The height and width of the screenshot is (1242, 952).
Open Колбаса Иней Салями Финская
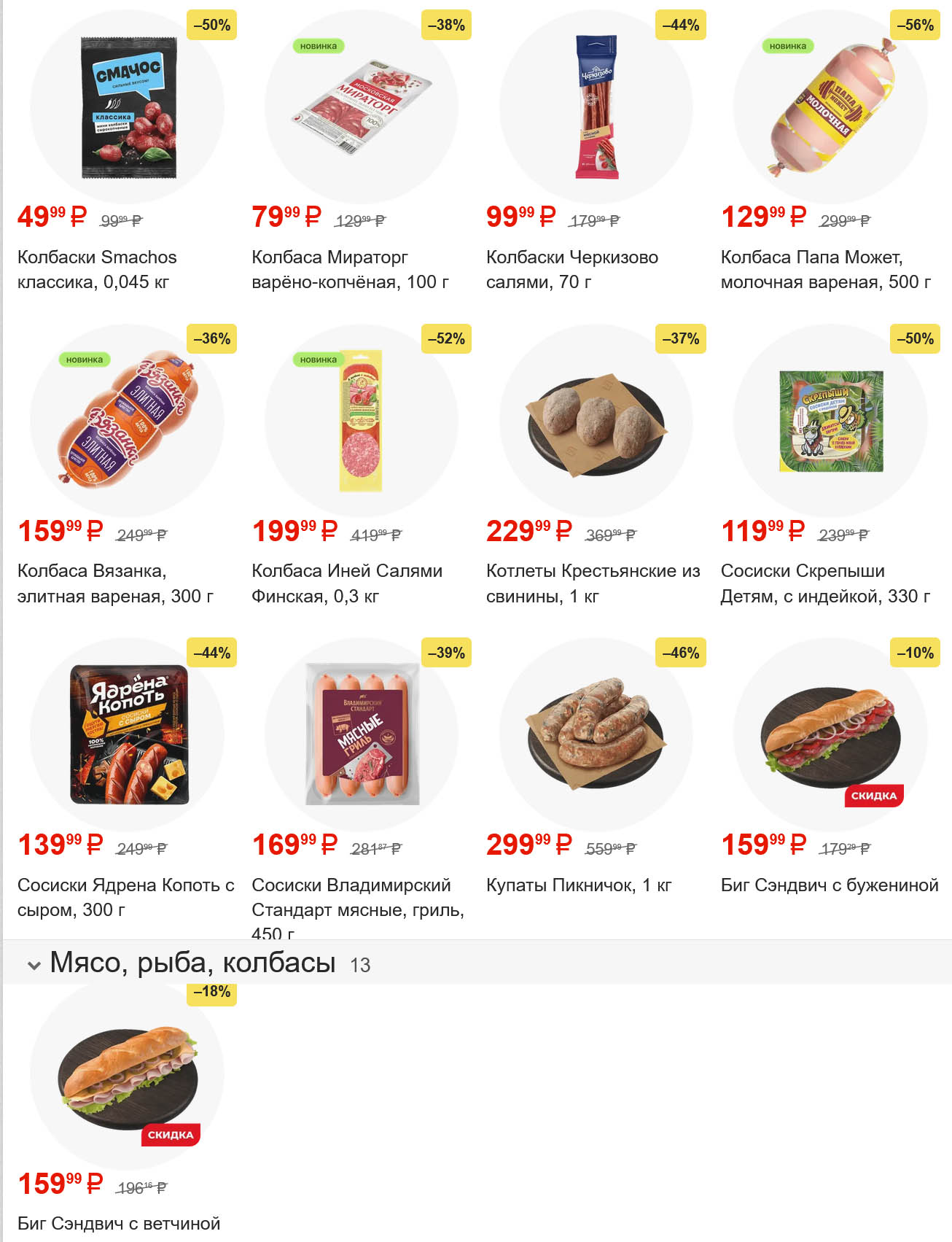(x=362, y=422)
